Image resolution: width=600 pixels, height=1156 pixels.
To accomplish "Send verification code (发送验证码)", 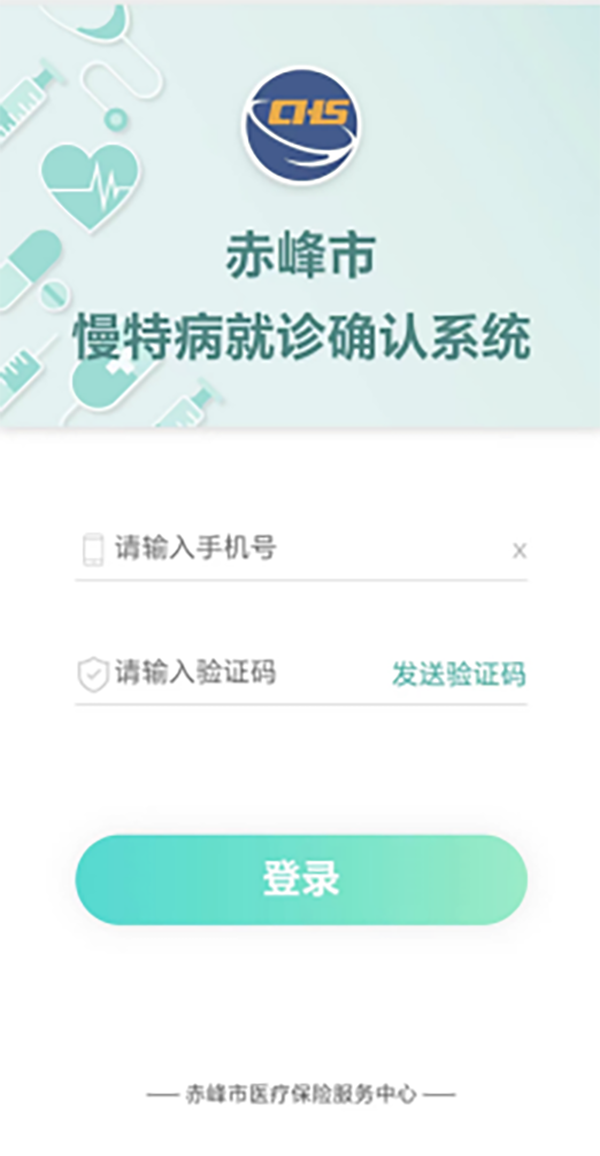I will coord(458,674).
